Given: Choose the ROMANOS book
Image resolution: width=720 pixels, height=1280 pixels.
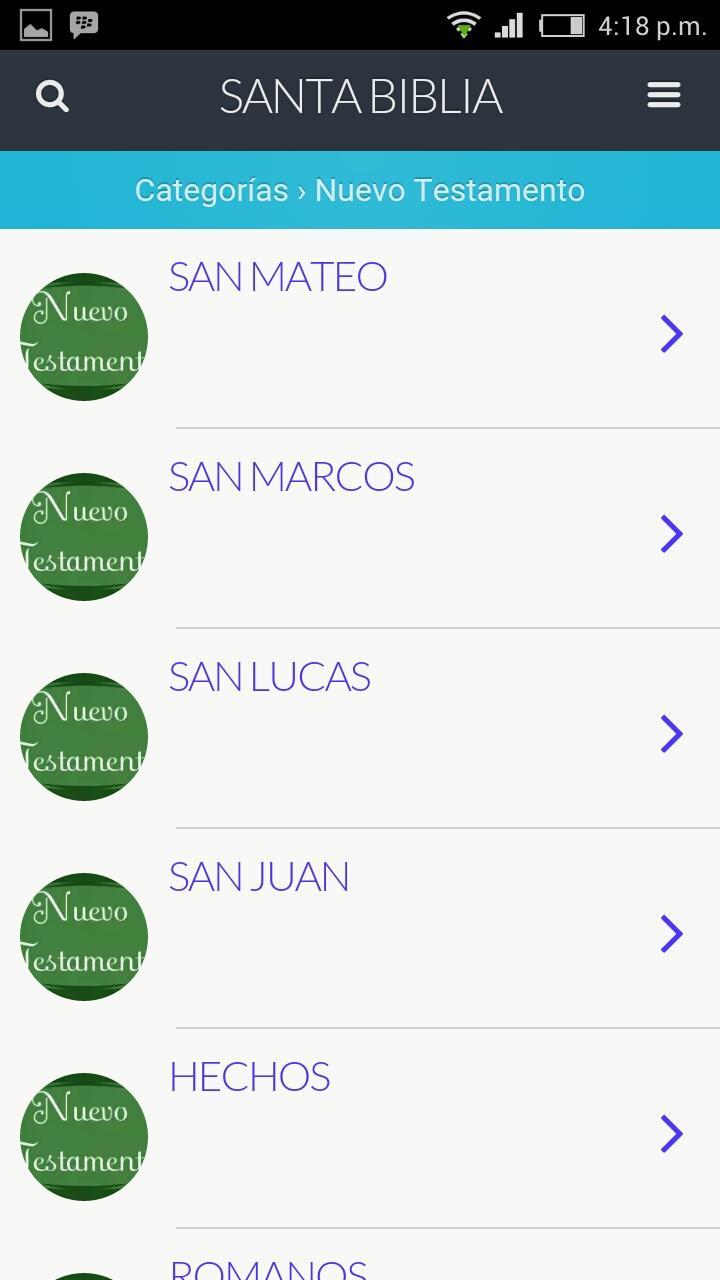Looking at the screenshot, I should pos(268,1268).
